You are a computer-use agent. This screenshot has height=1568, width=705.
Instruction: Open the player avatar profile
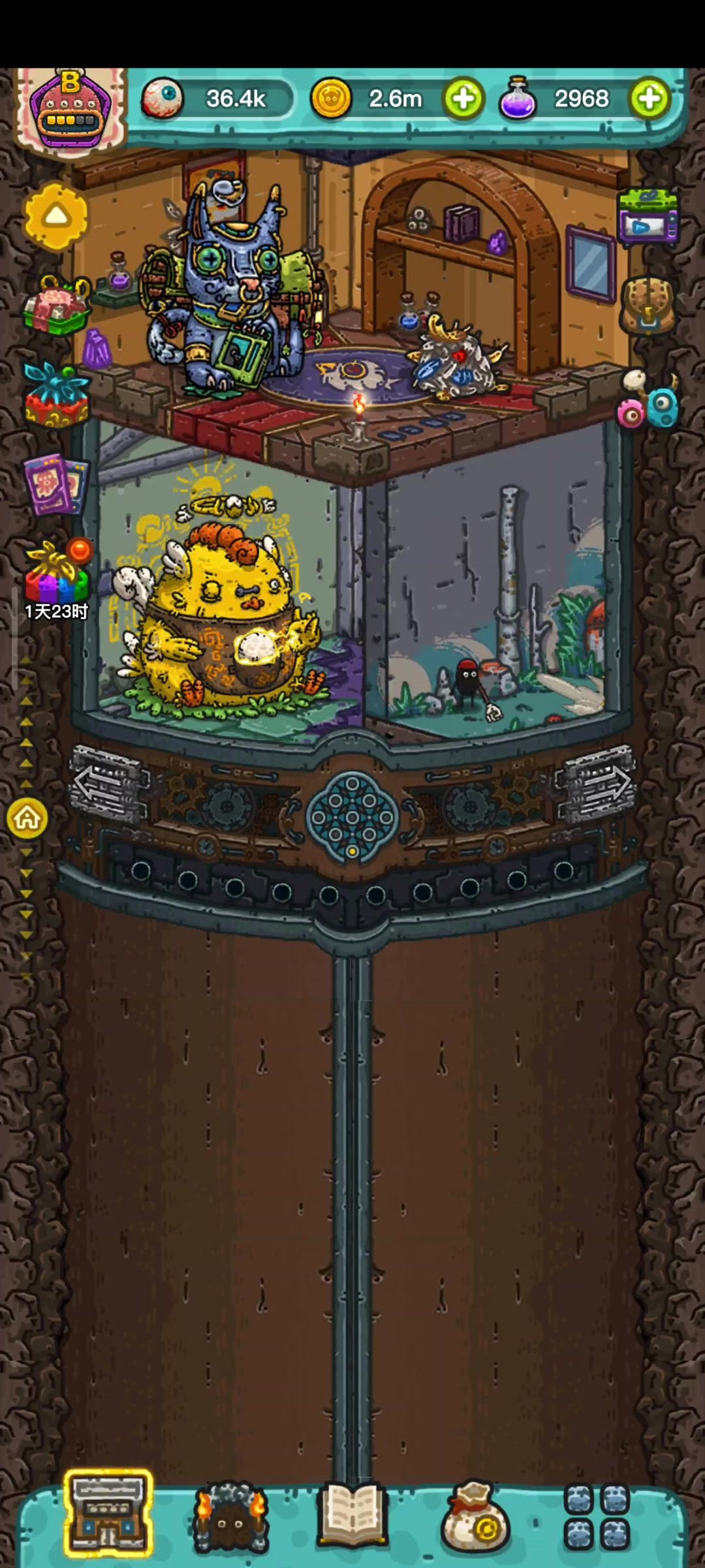pyautogui.click(x=70, y=111)
